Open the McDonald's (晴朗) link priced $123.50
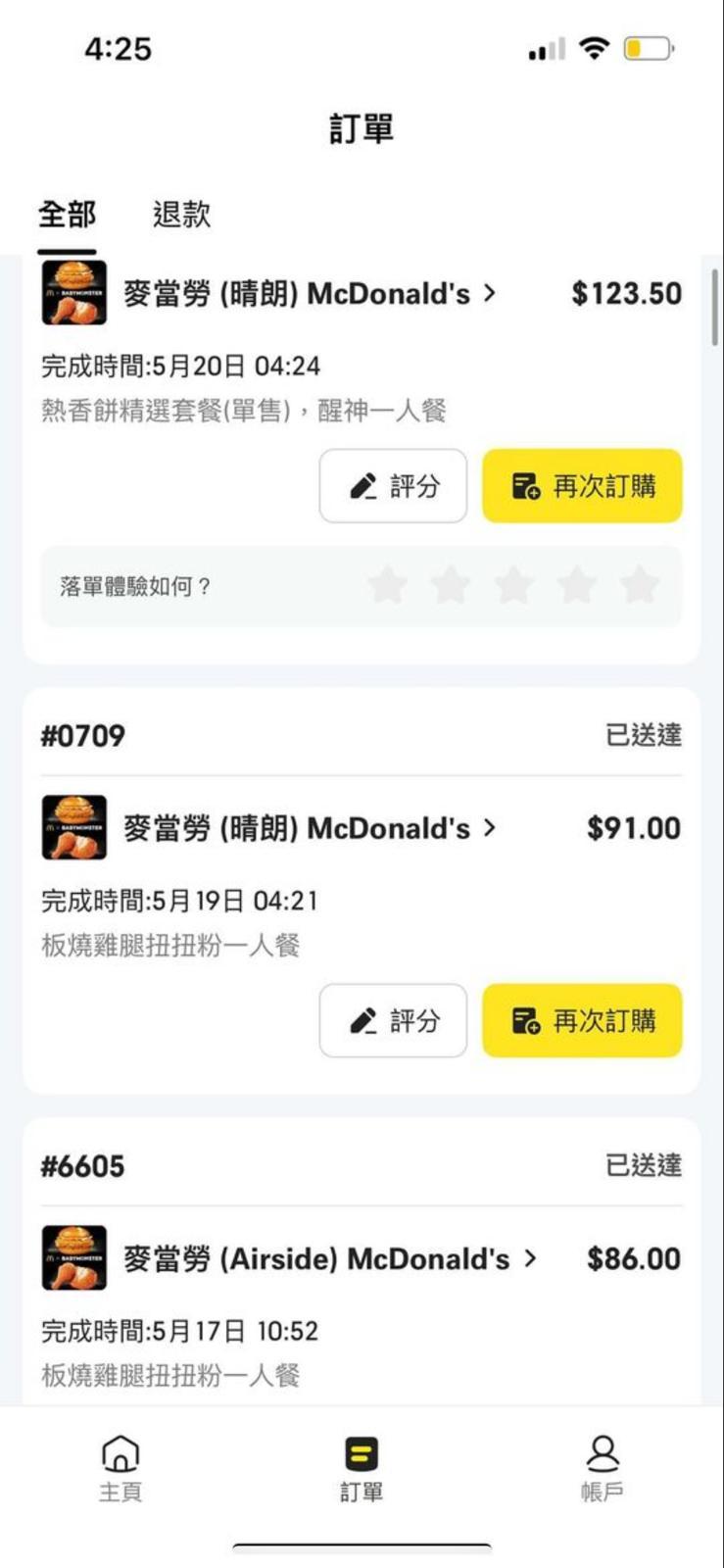Screen dimensions: 724x1568 309,293
